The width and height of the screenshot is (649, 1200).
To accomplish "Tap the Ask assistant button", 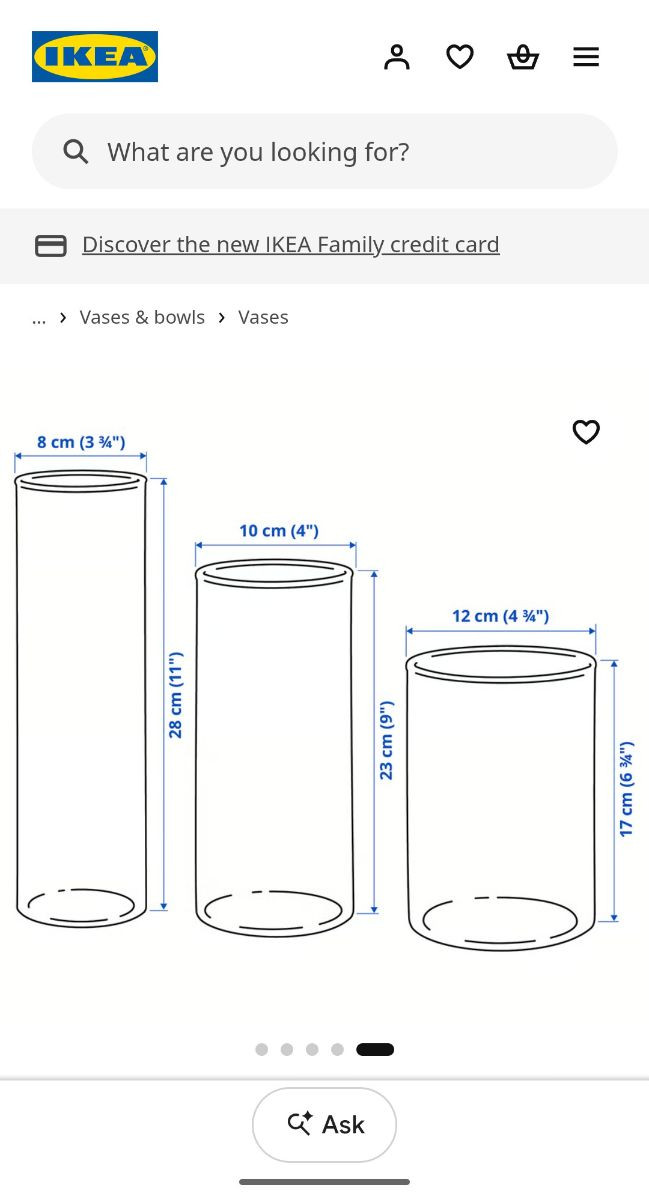I will [x=324, y=1124].
